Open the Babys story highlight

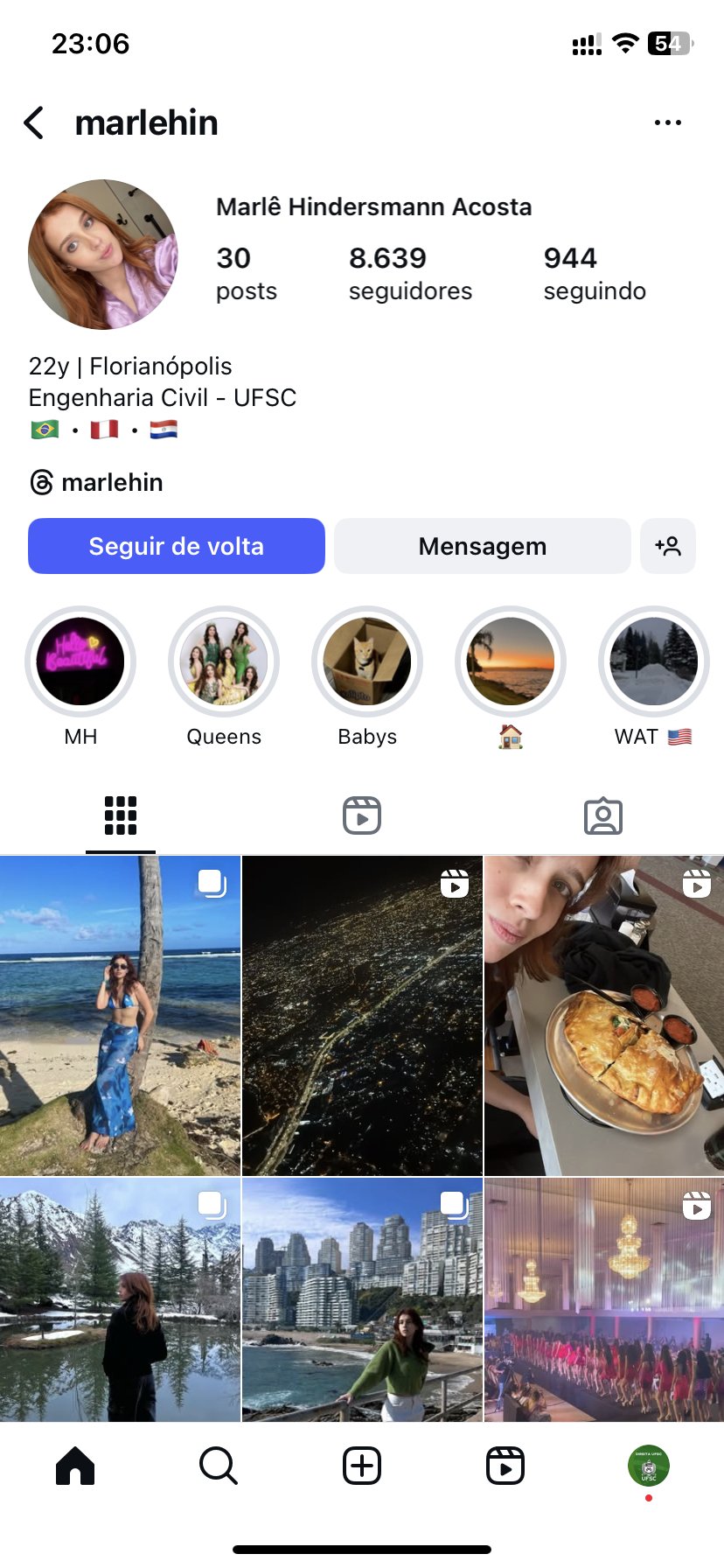click(367, 662)
